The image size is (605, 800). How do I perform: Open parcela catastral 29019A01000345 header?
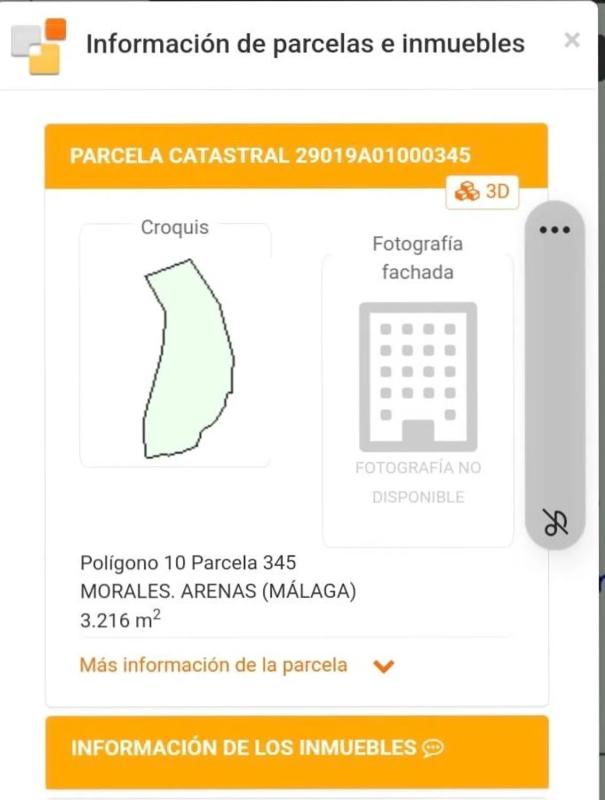tap(270, 156)
